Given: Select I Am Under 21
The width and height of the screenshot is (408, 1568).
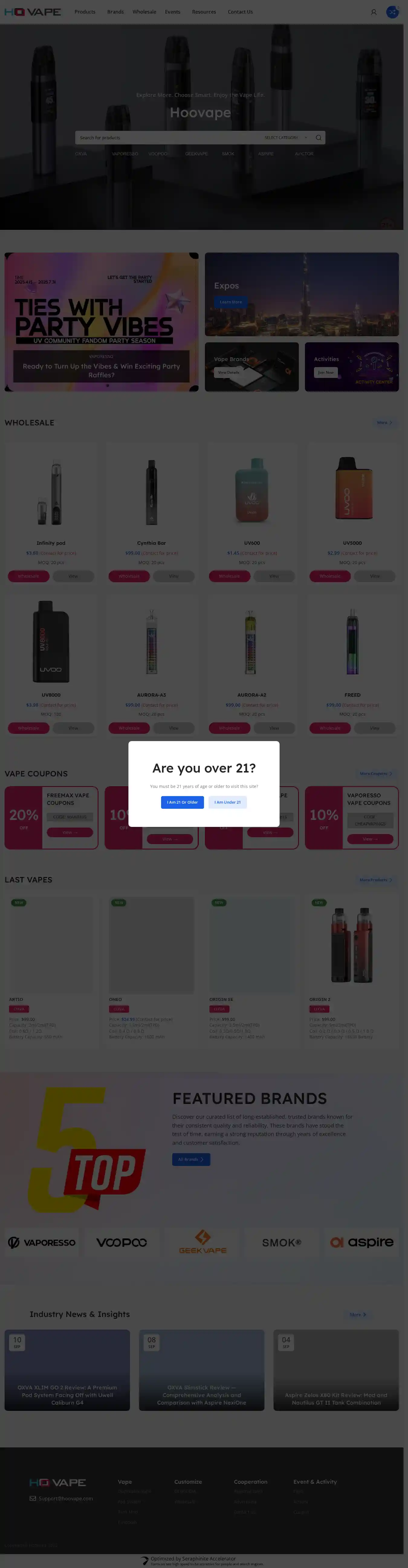Looking at the screenshot, I should (227, 802).
